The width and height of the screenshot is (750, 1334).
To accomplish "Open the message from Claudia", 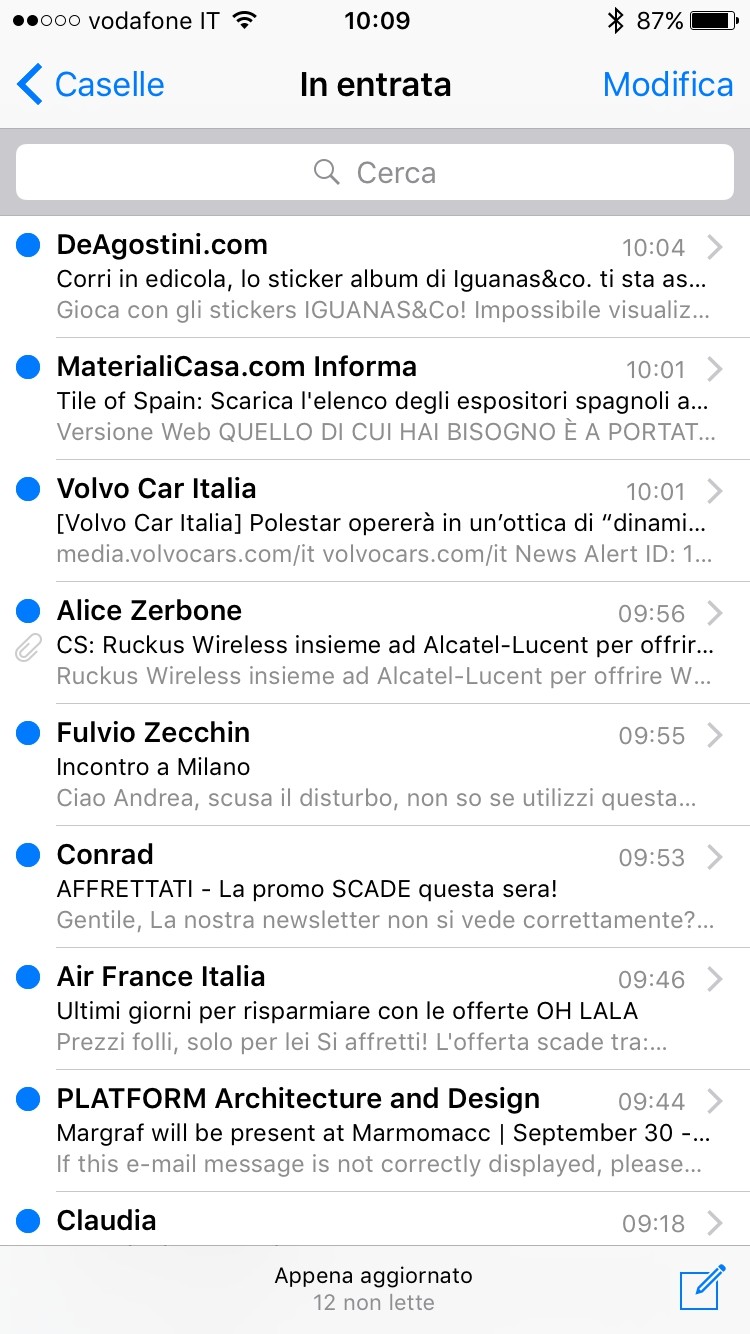I will coord(375,1219).
